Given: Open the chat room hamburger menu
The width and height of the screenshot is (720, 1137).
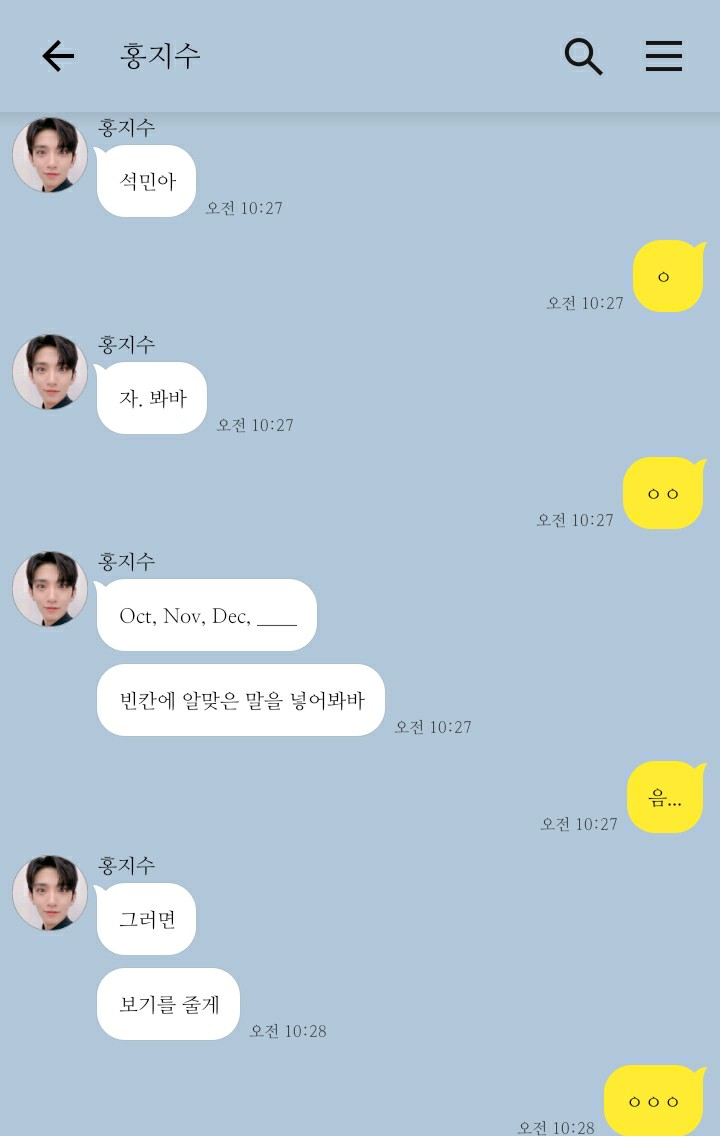Looking at the screenshot, I should click(663, 56).
